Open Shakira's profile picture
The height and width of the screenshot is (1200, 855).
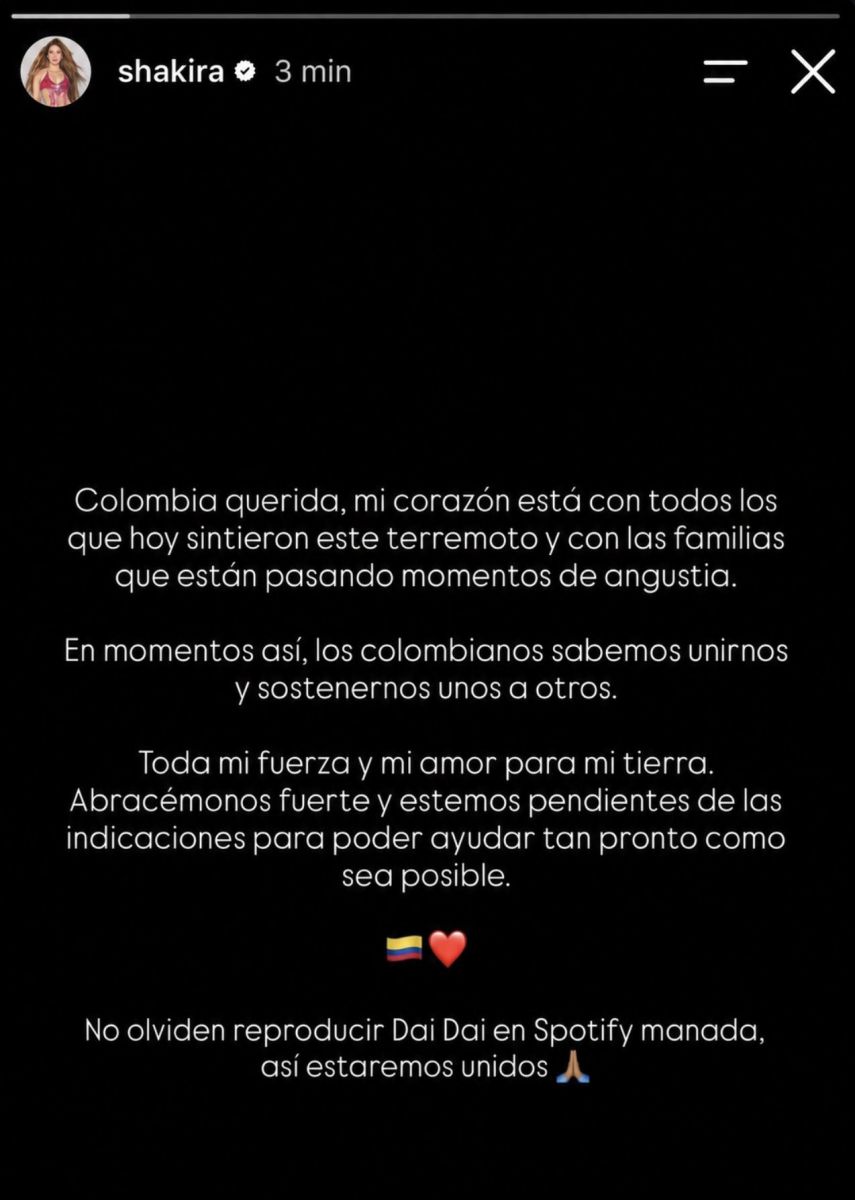56,72
